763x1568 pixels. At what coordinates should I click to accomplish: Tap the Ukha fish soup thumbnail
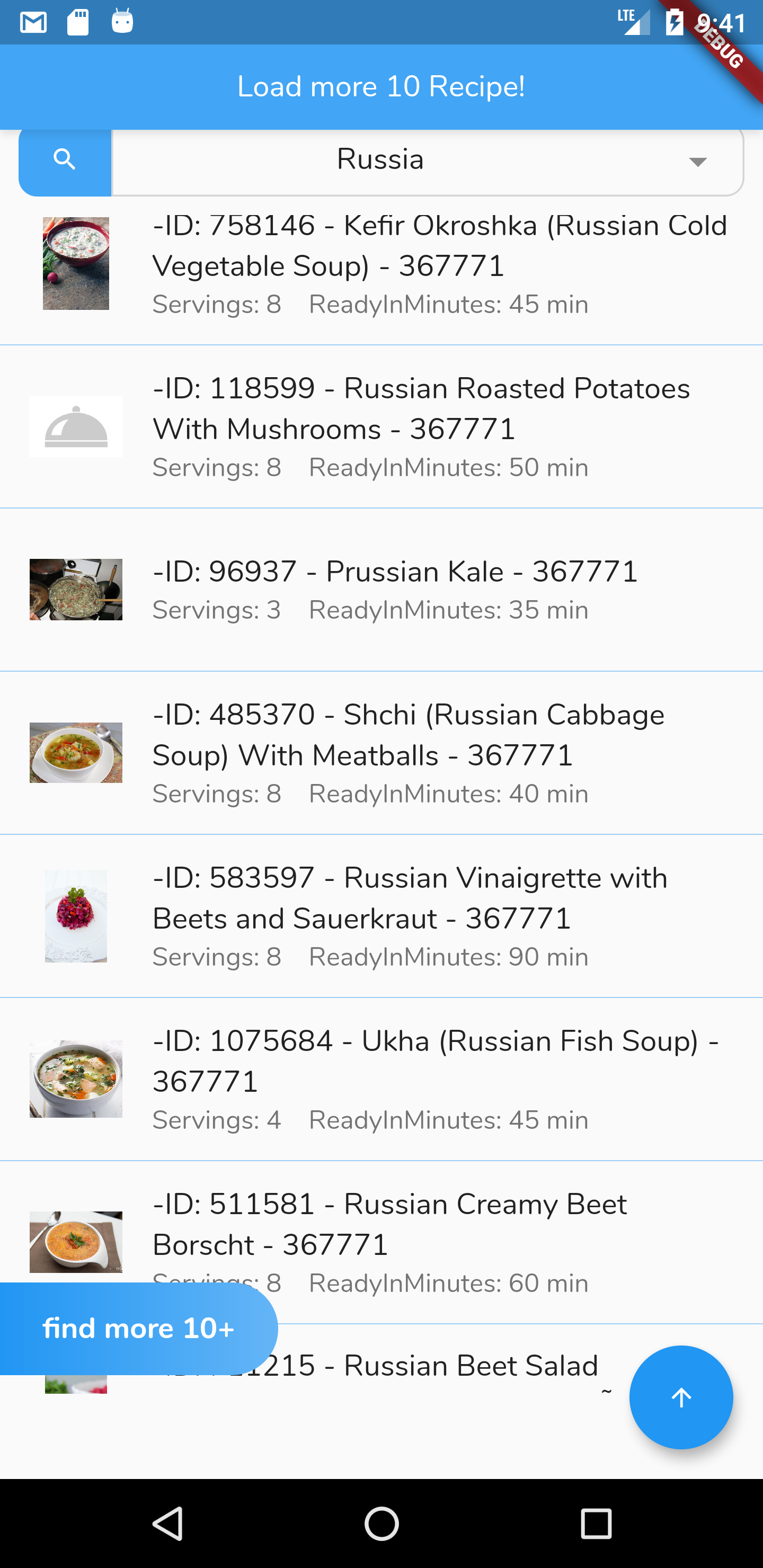pyautogui.click(x=76, y=1077)
